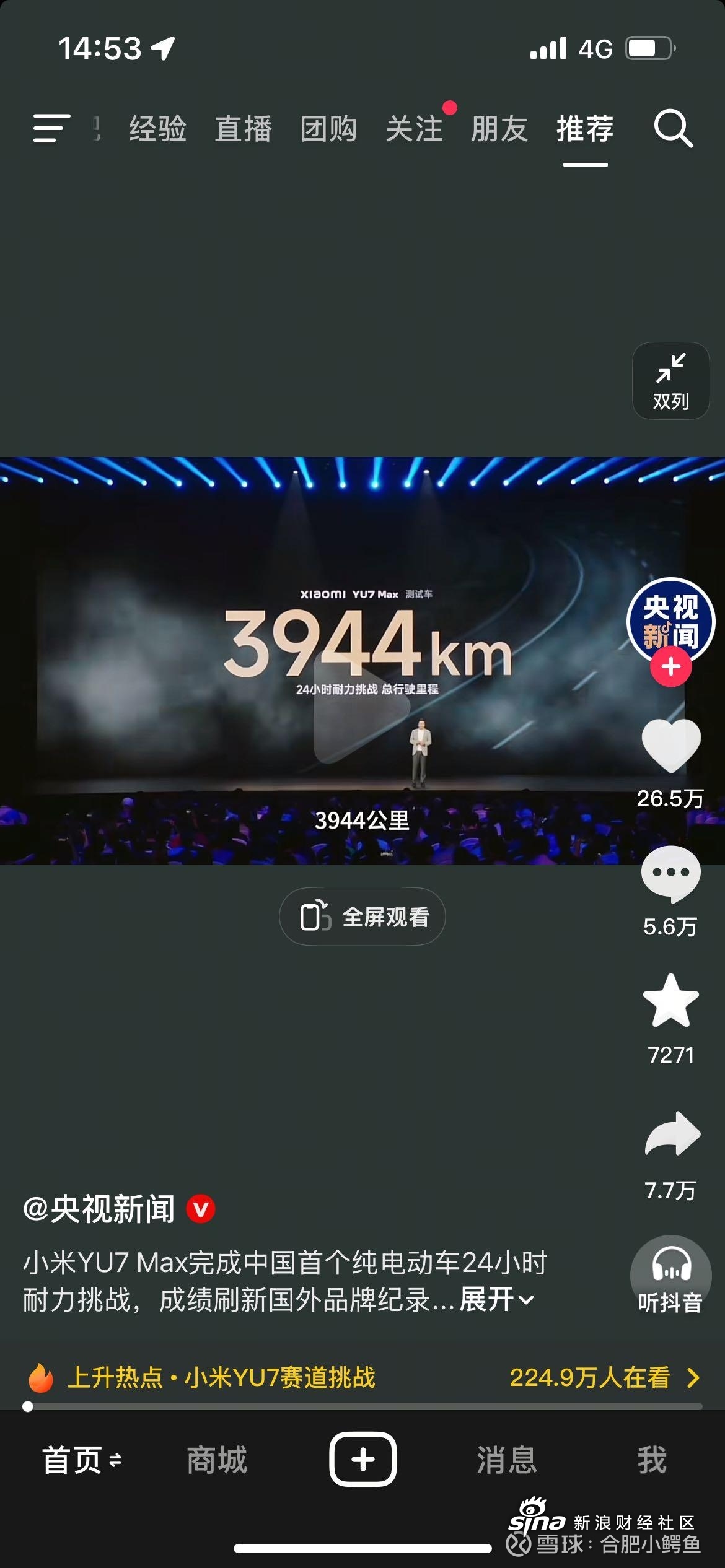Image resolution: width=725 pixels, height=1568 pixels.
Task: Switch to 双列 layout
Action: (670, 381)
